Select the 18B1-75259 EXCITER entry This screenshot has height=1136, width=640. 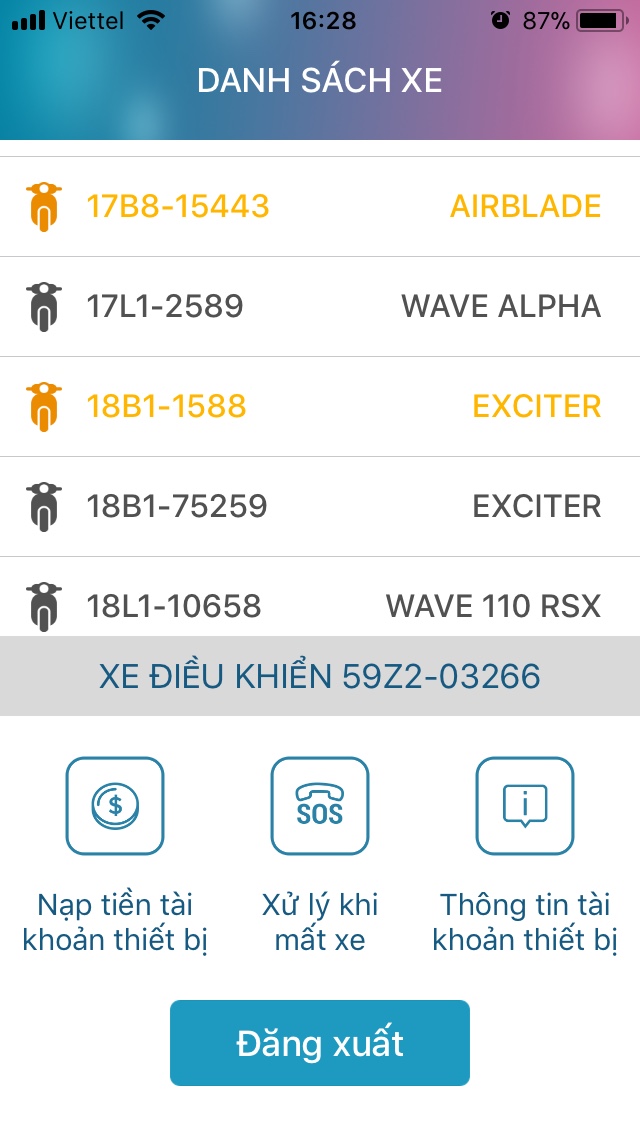[320, 506]
